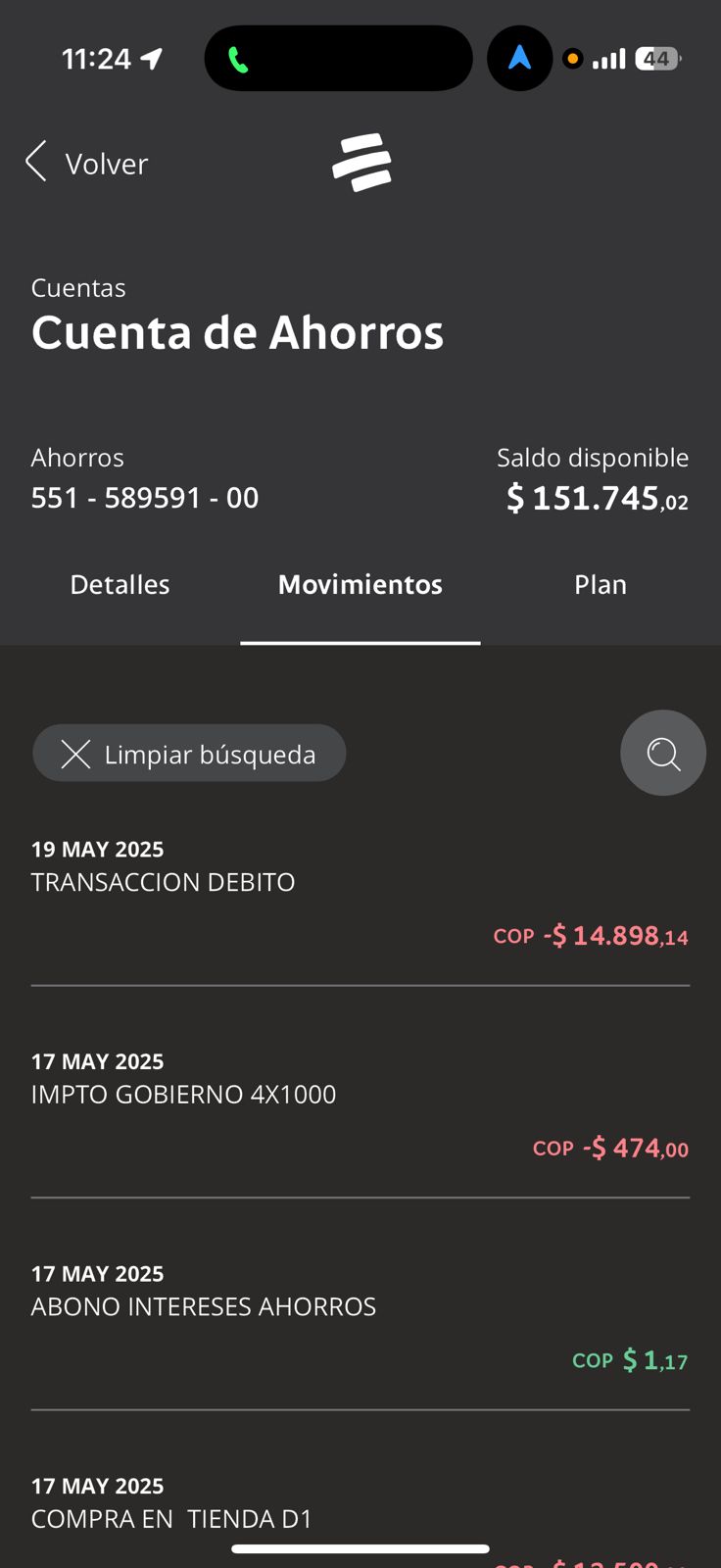The height and width of the screenshot is (1568, 721).
Task: Open the TRANSACCION DEBITO movement
Action: point(360,892)
